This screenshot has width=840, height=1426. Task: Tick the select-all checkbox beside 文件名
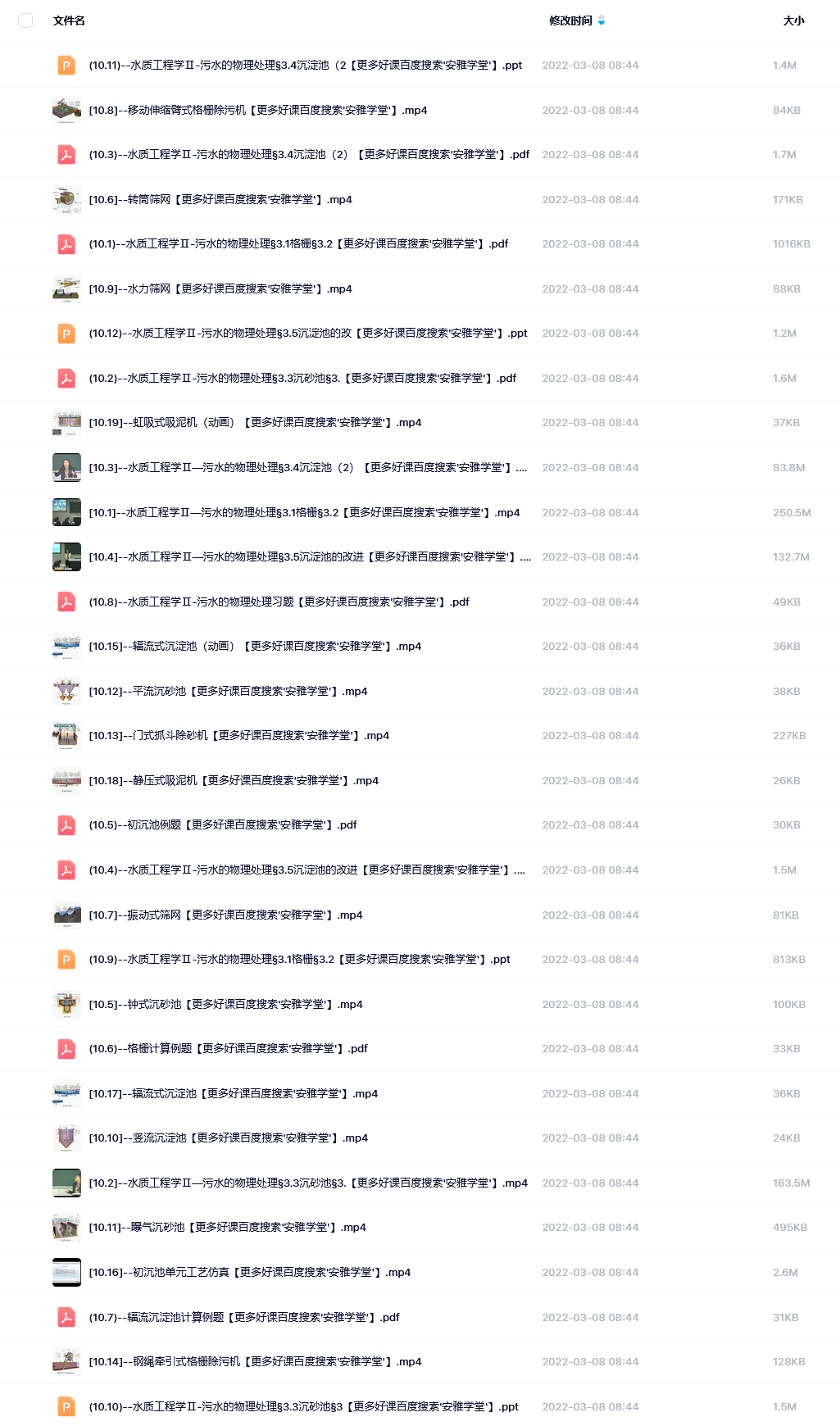click(25, 20)
